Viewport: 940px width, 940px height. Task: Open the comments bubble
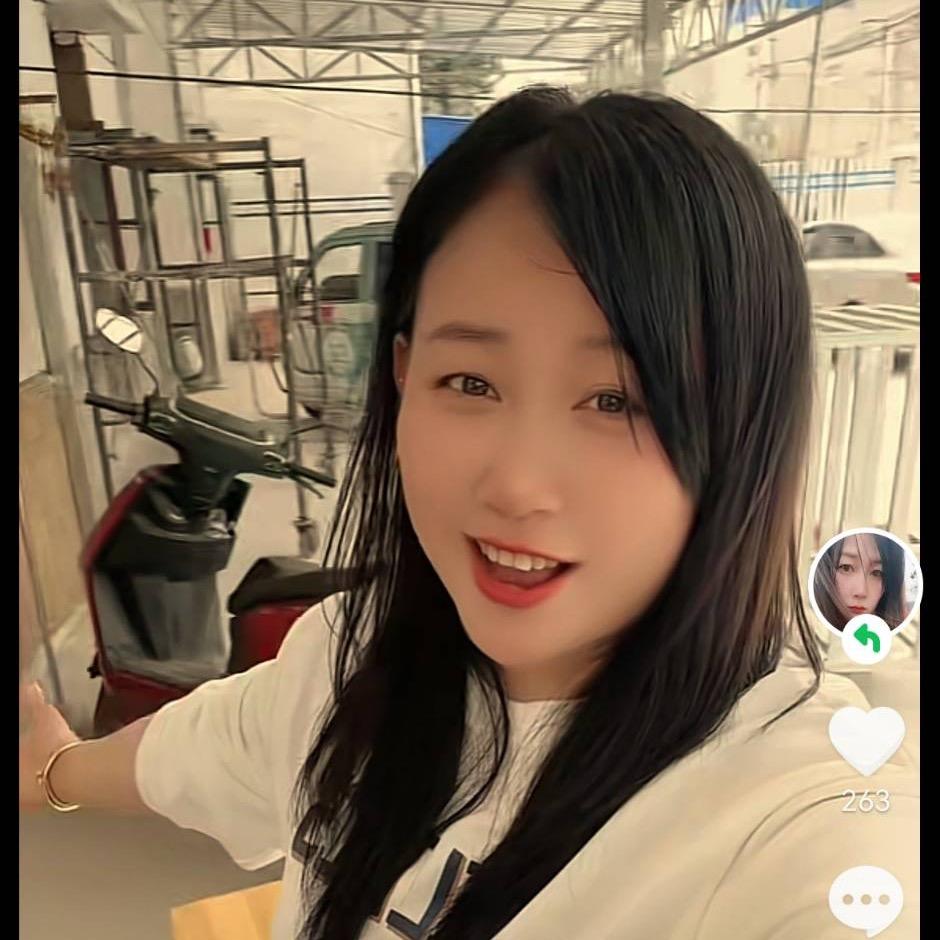pos(866,898)
